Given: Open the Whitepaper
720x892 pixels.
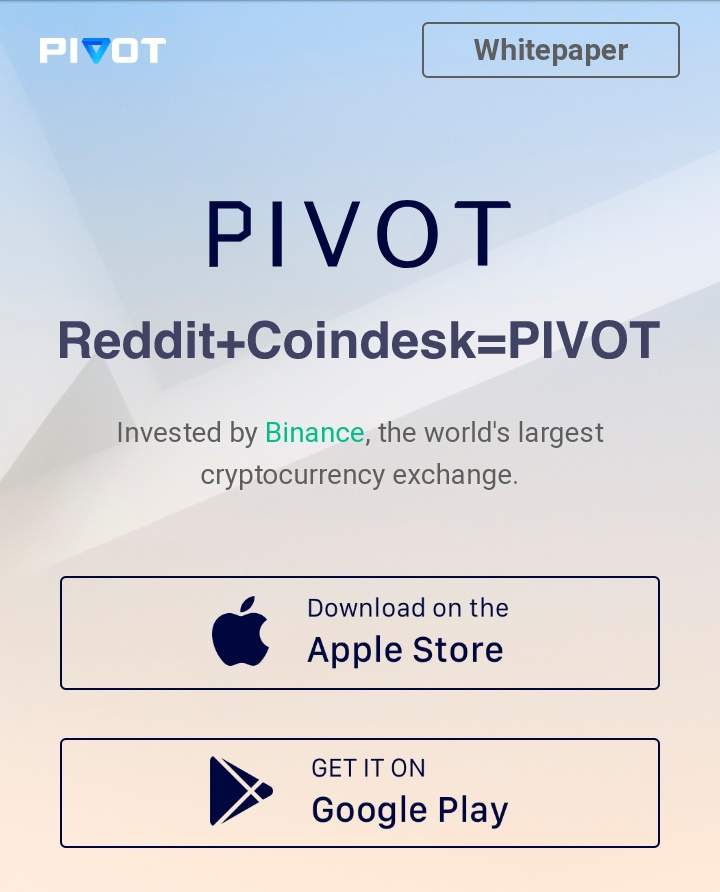Looking at the screenshot, I should [550, 50].
